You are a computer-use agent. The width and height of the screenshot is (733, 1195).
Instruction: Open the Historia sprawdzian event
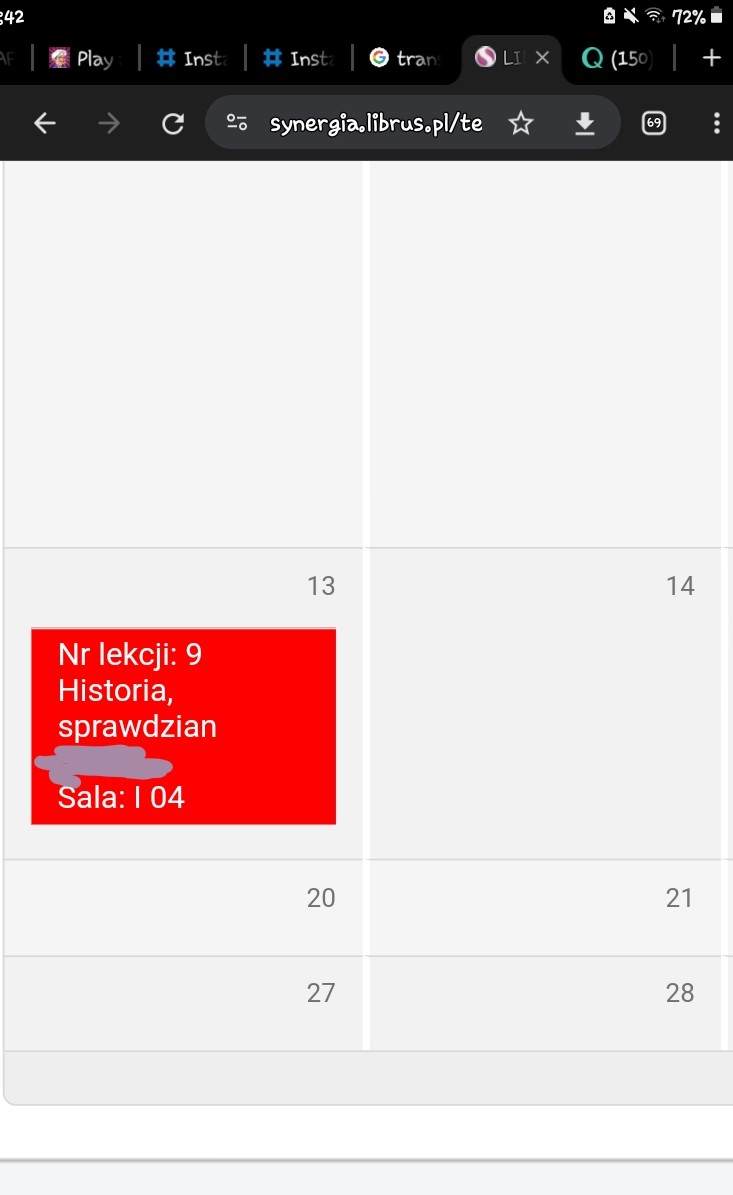pyautogui.click(x=183, y=726)
